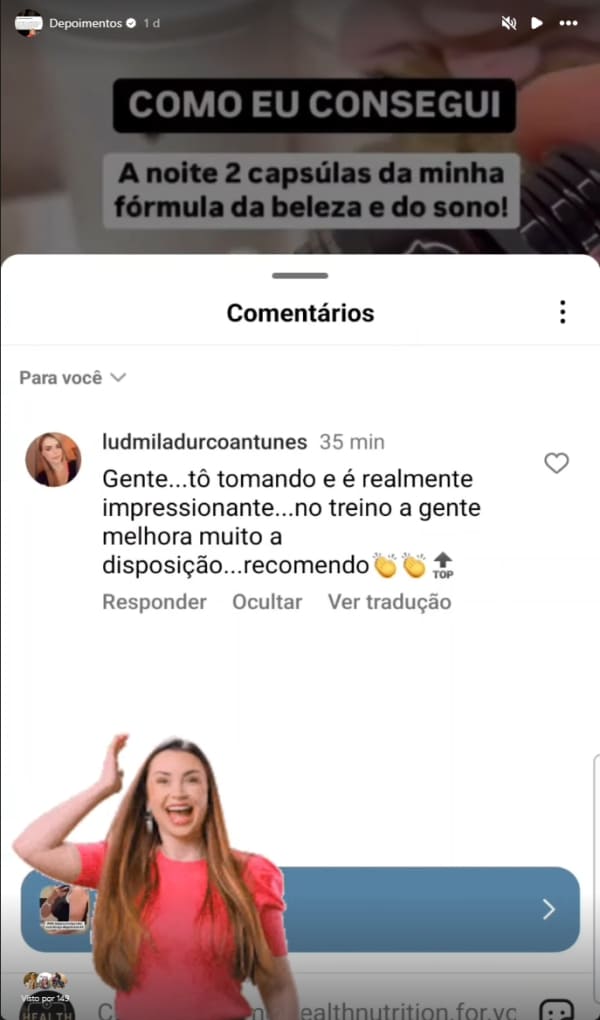Unmute the story audio
The width and height of the screenshot is (600, 1020).
point(508,22)
